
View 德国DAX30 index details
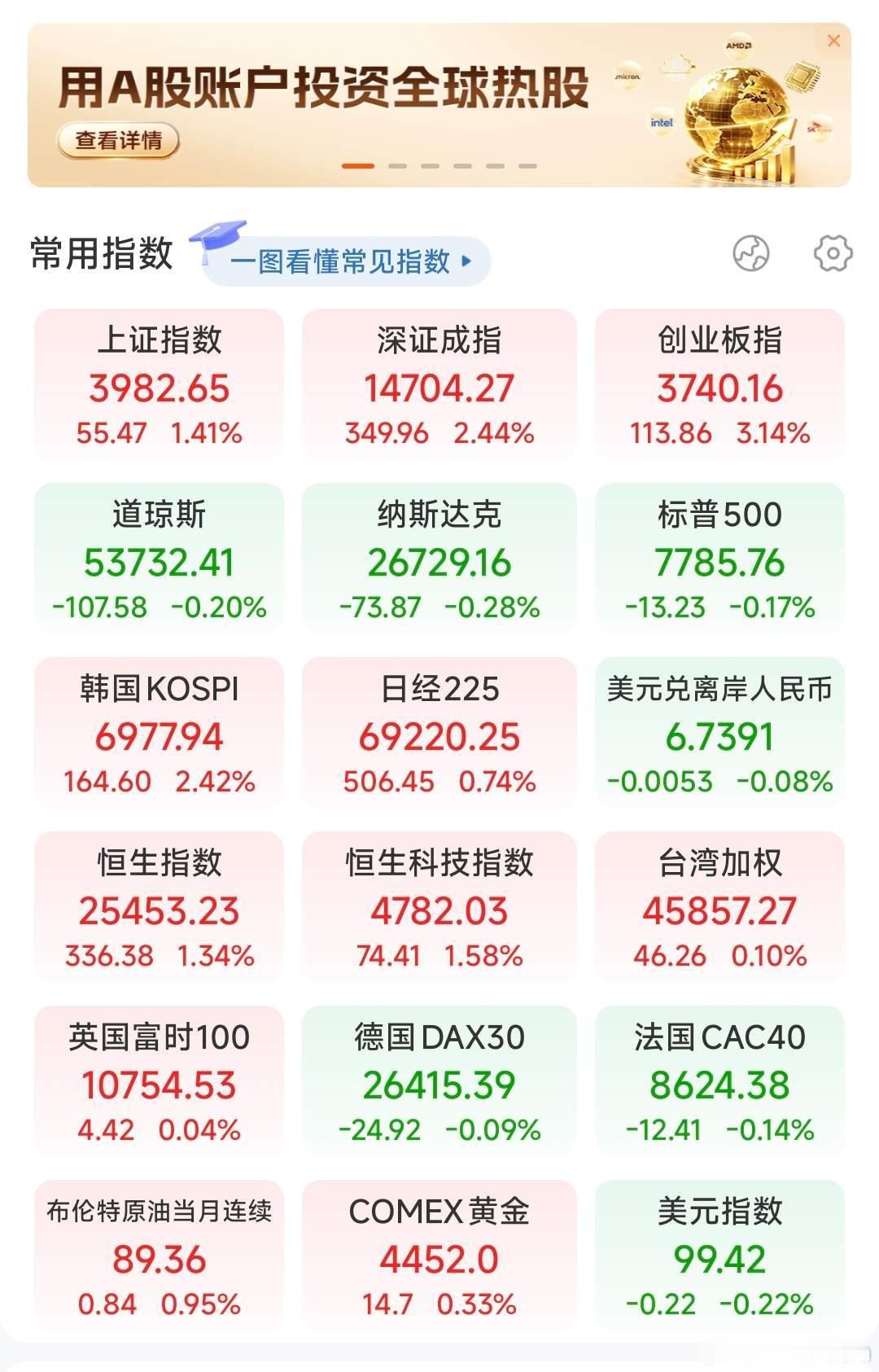pos(439,1082)
